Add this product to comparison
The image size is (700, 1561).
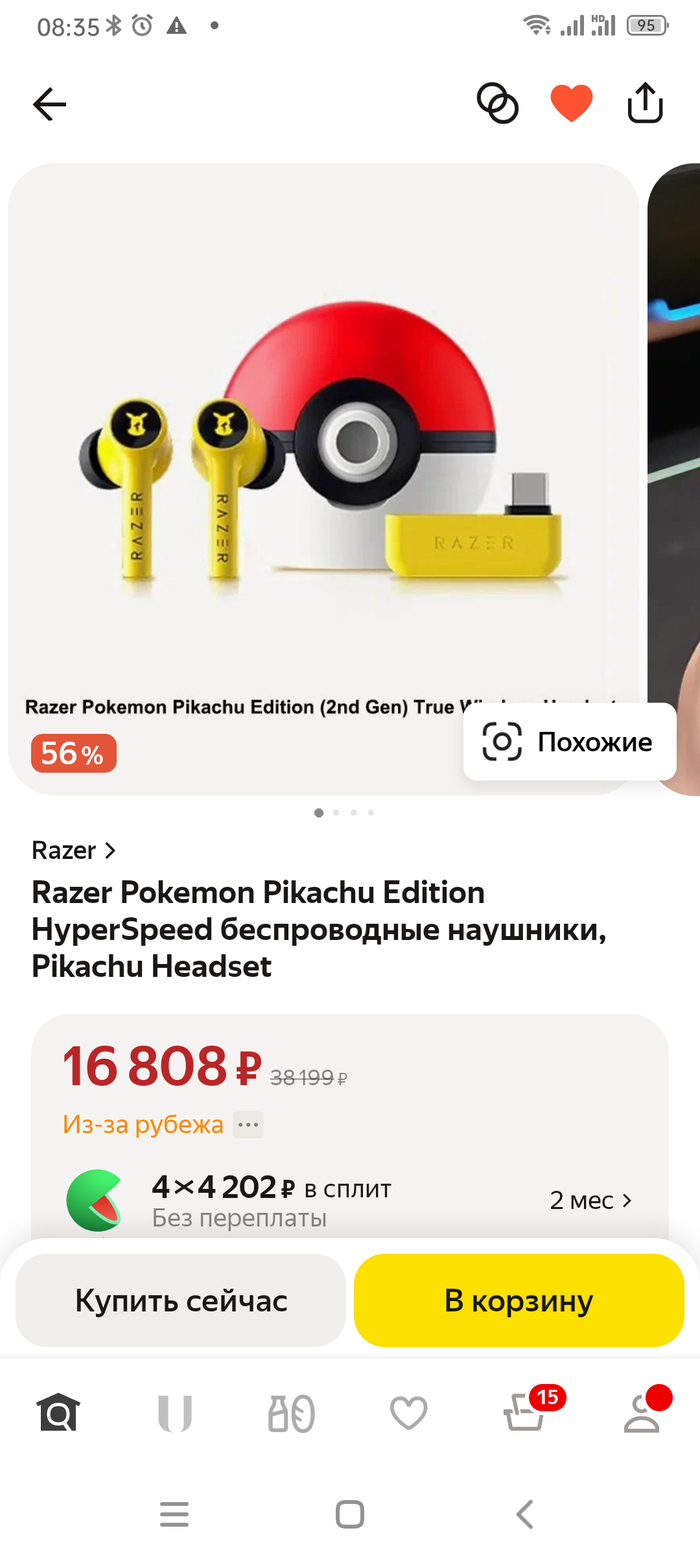coord(497,103)
